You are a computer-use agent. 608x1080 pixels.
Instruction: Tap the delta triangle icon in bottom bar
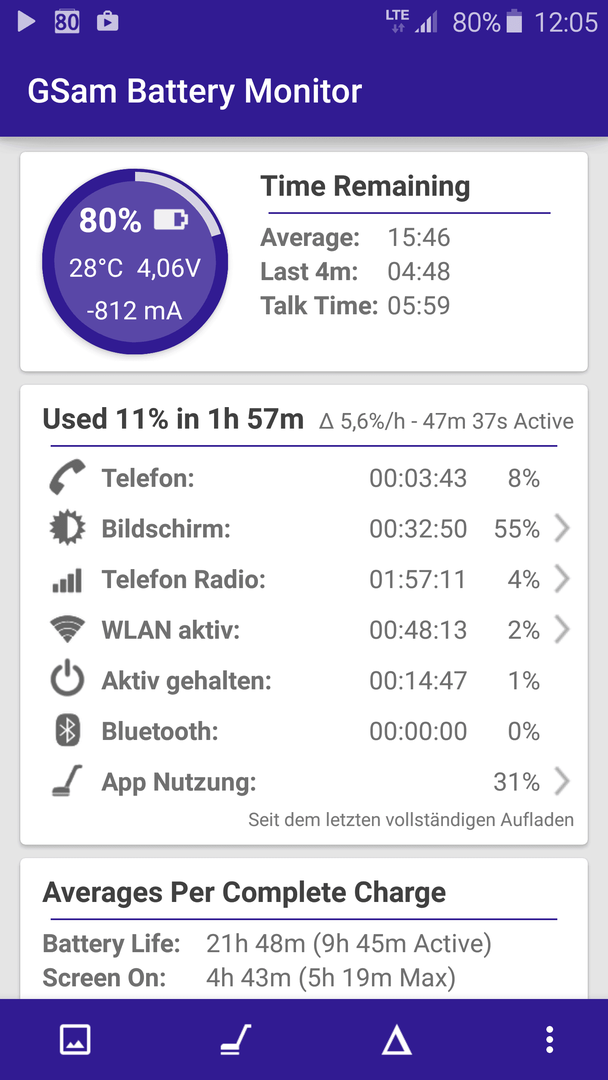(x=397, y=1040)
